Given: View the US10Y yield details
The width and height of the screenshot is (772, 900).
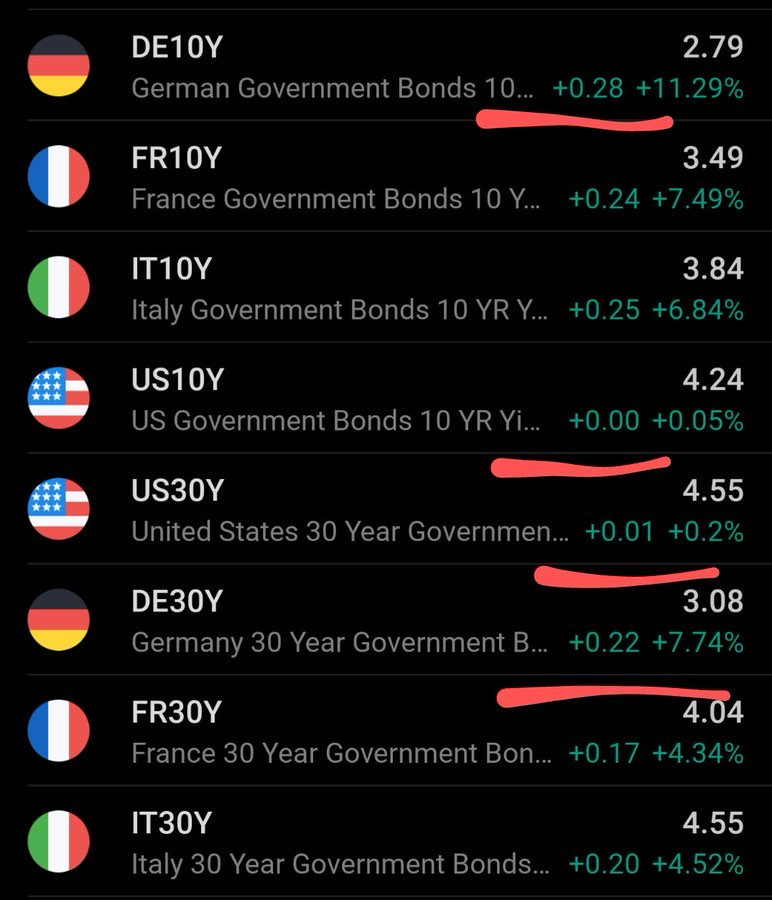Looking at the screenshot, I should pos(386,400).
